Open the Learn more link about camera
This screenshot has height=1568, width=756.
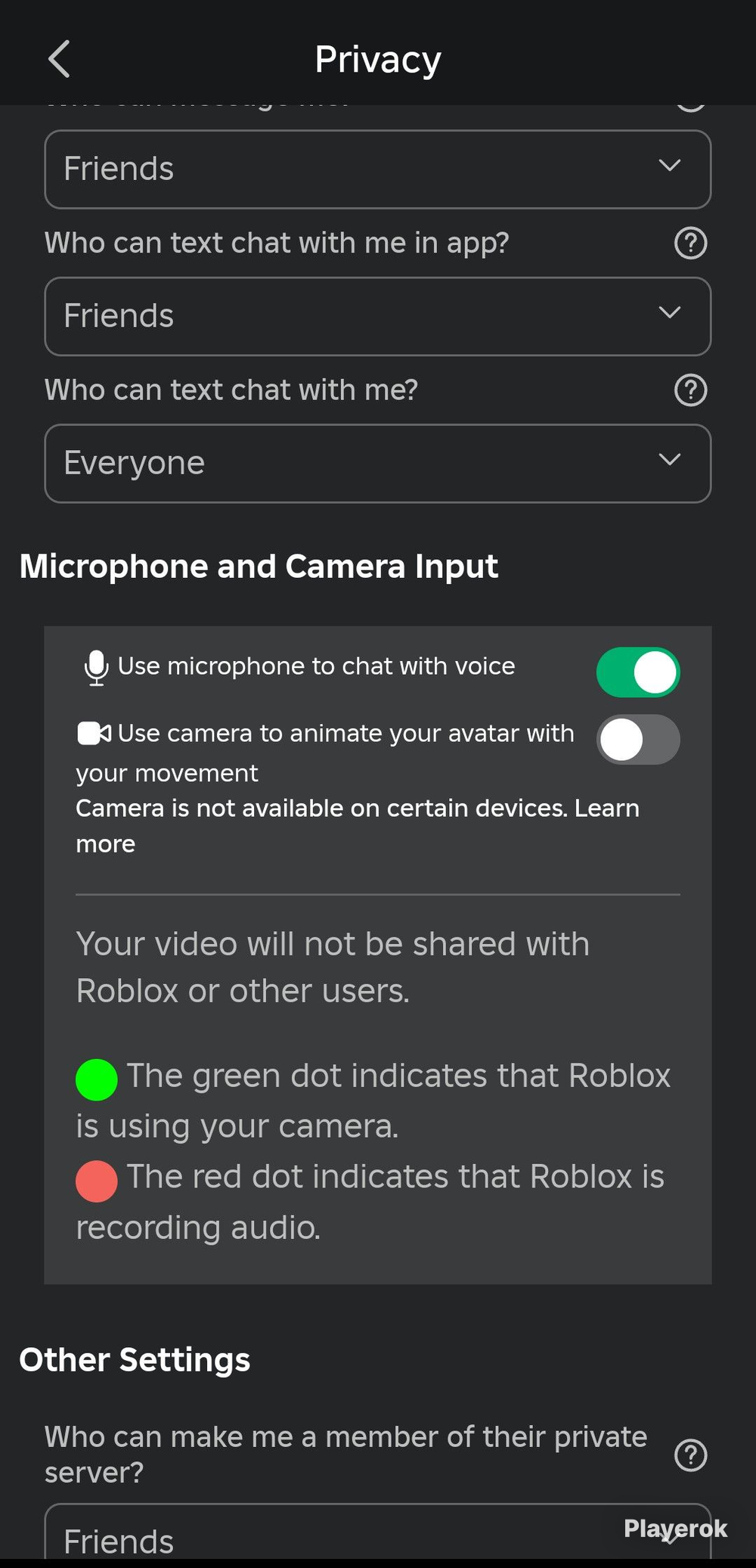pyautogui.click(x=358, y=826)
